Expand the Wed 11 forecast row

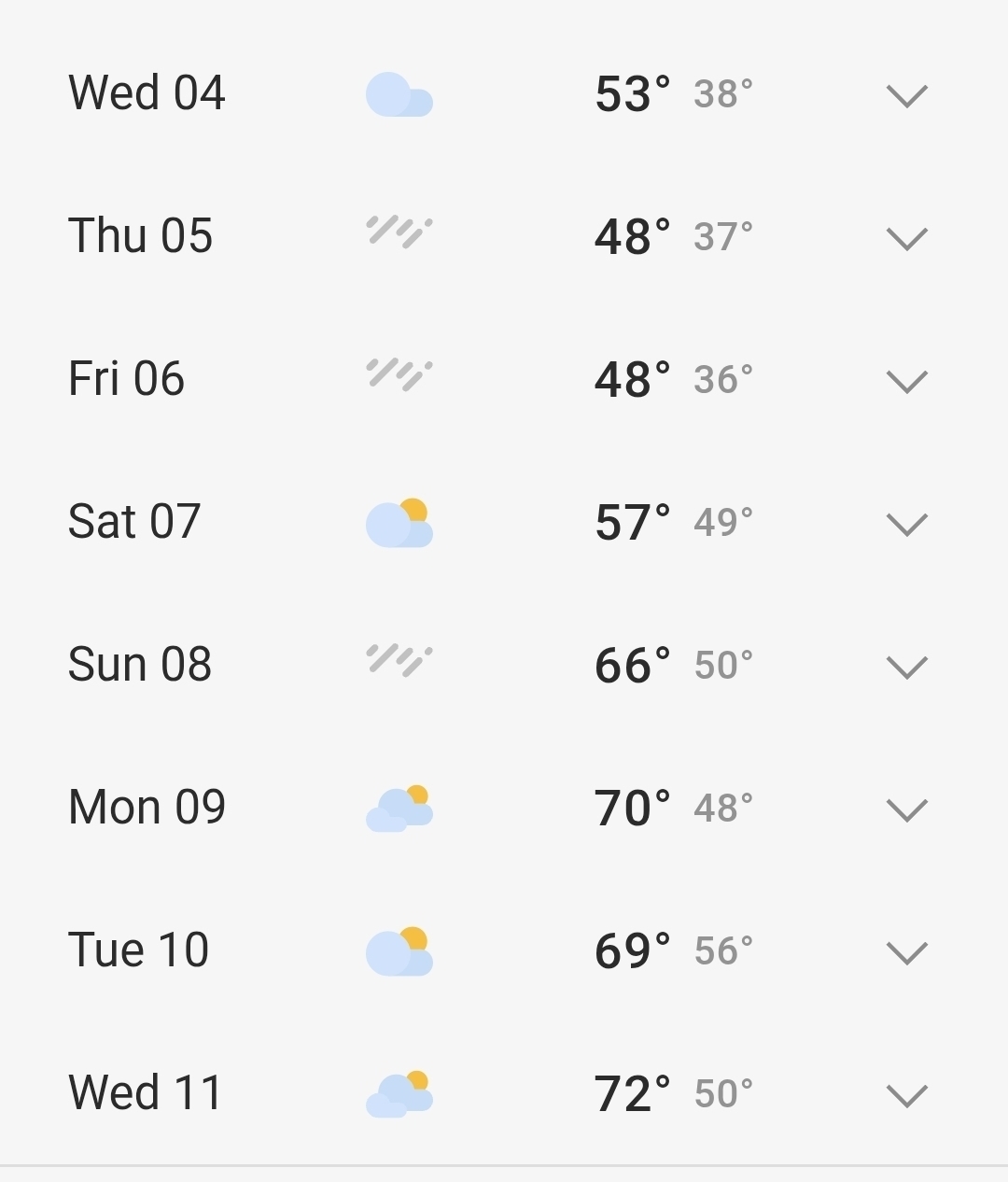point(906,1095)
